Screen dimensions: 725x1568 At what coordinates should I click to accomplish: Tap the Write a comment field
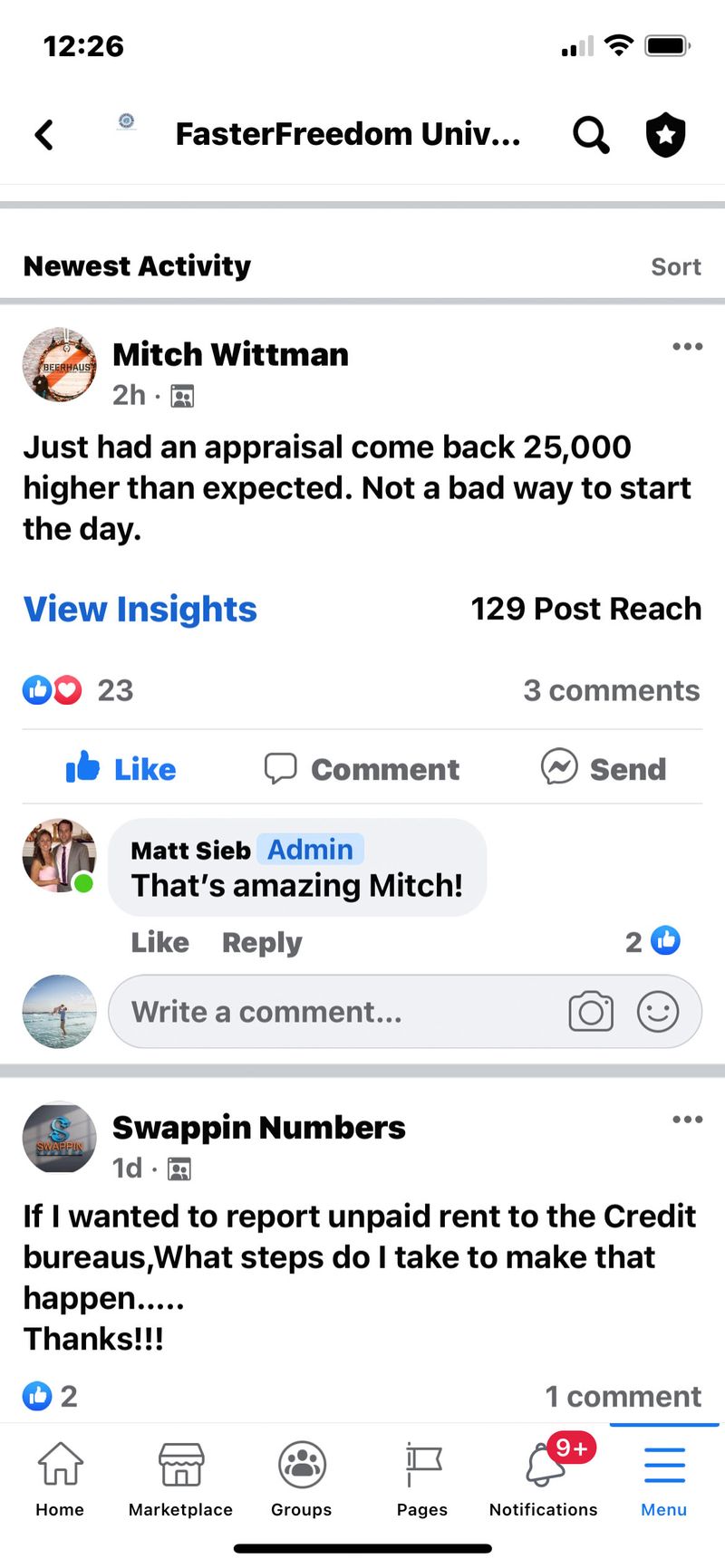pos(335,1012)
